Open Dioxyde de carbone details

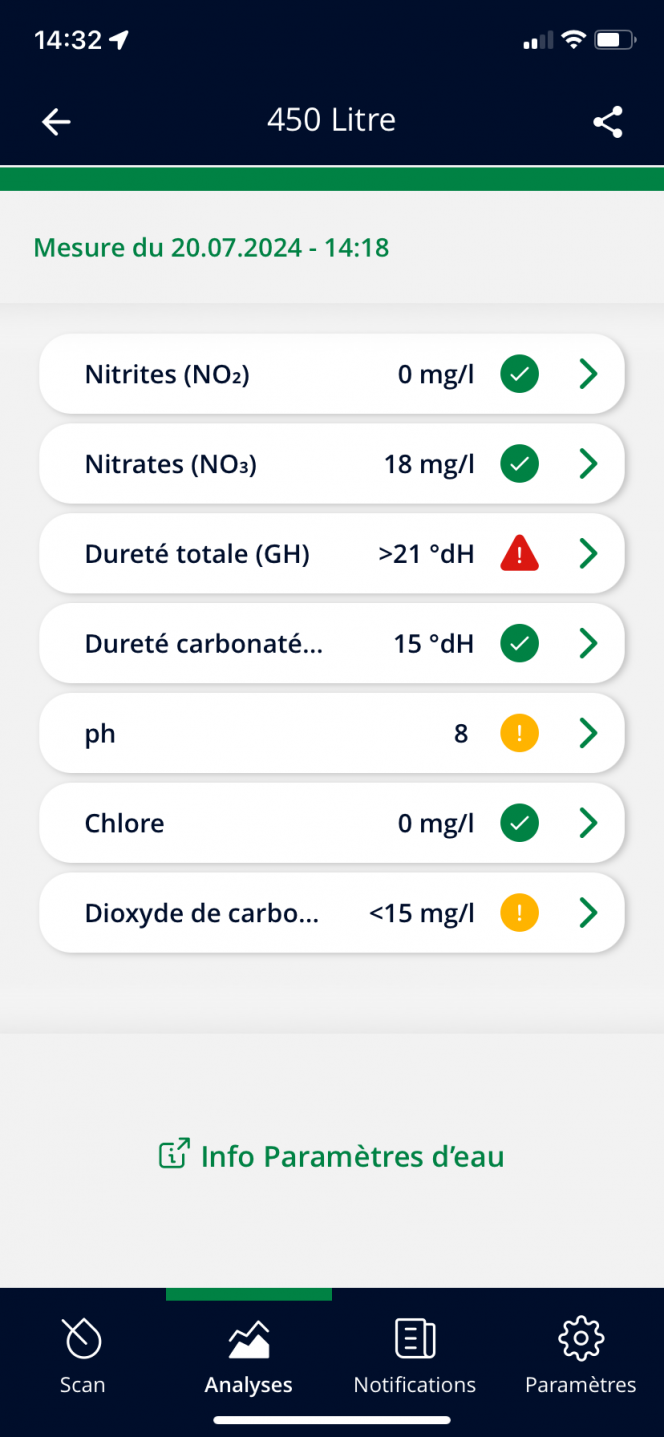pos(332,913)
